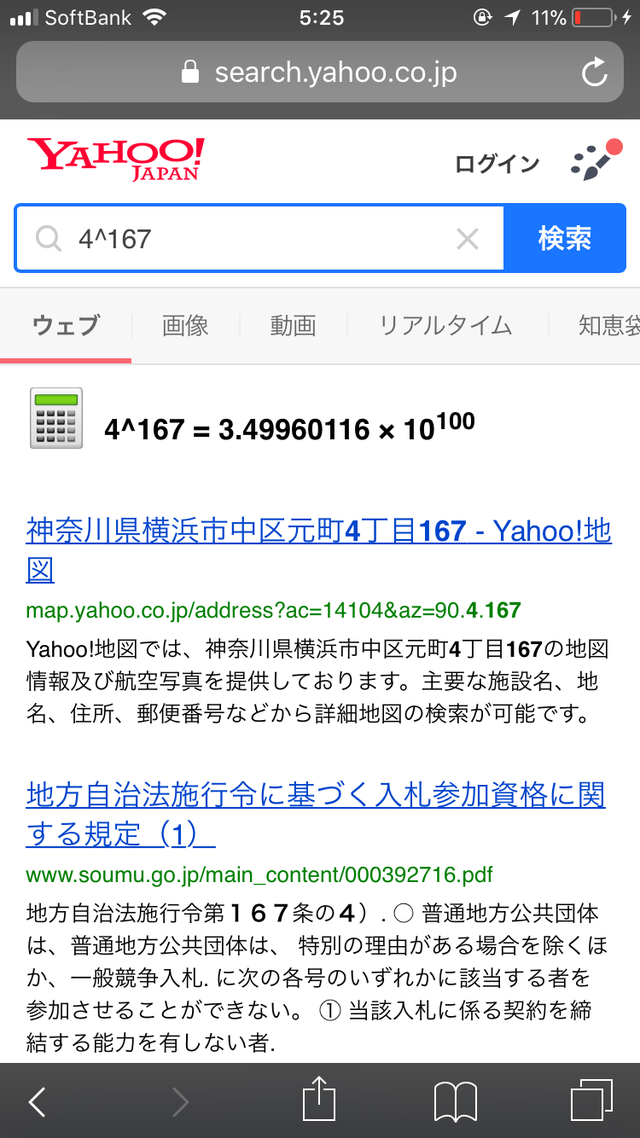The height and width of the screenshot is (1138, 640).
Task: Go back to the previous page
Action: tap(37, 1102)
